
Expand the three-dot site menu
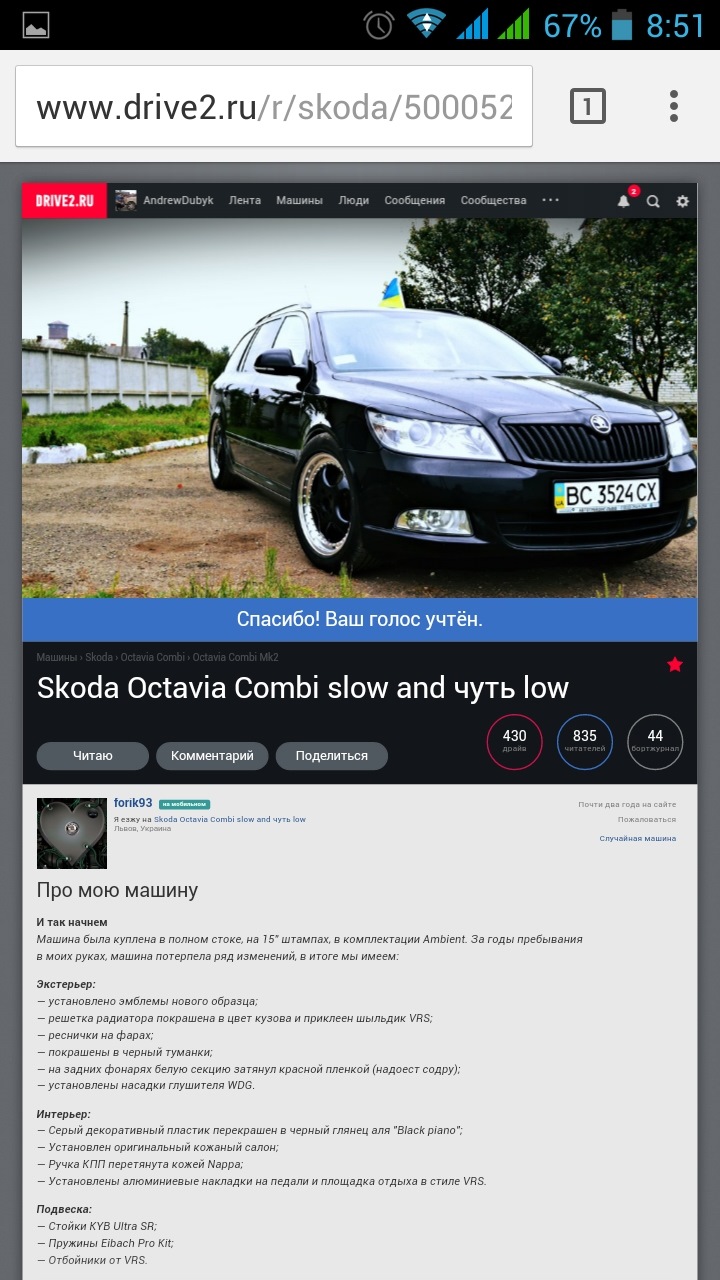click(x=551, y=200)
